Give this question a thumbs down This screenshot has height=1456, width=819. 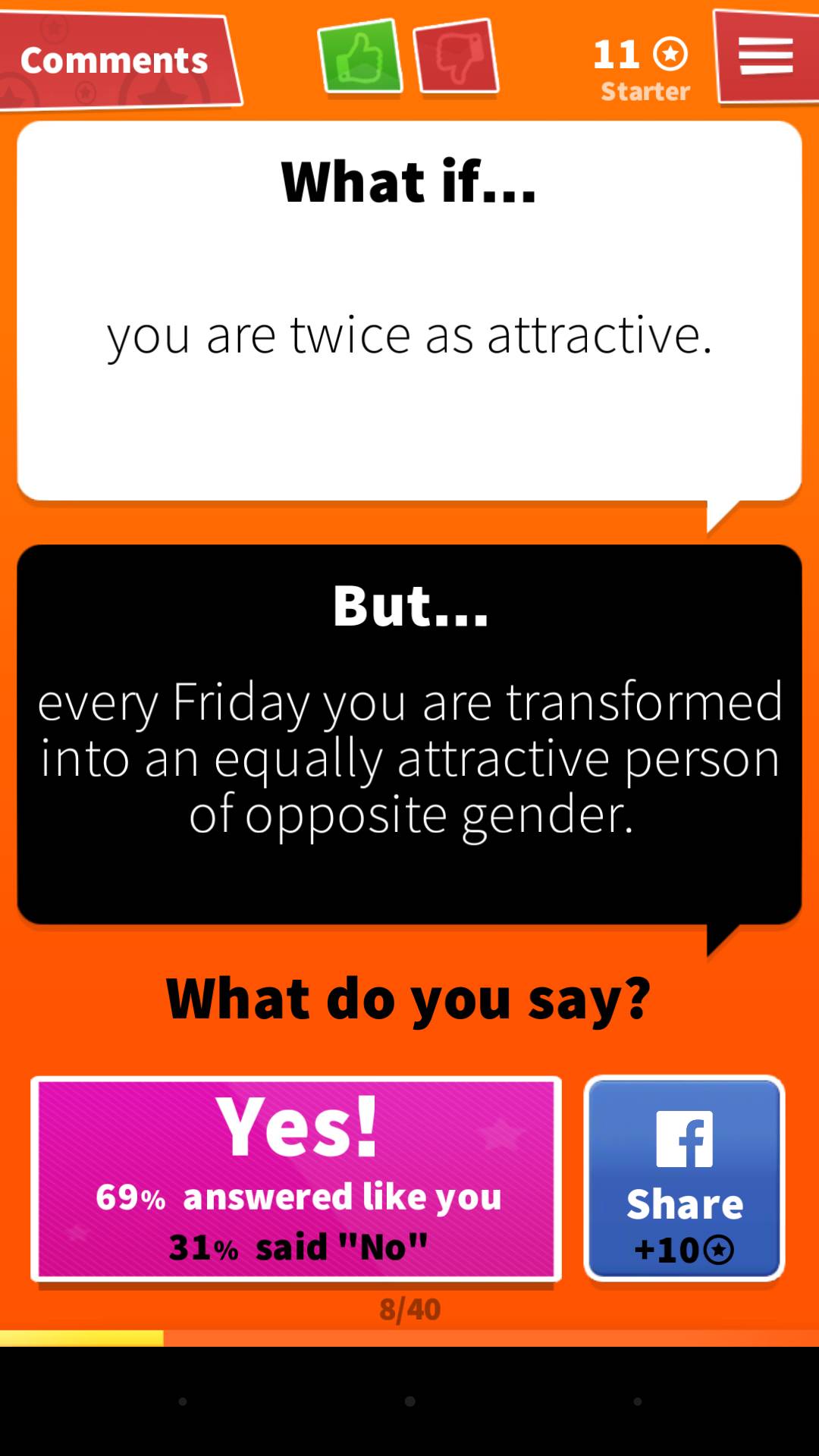[456, 57]
